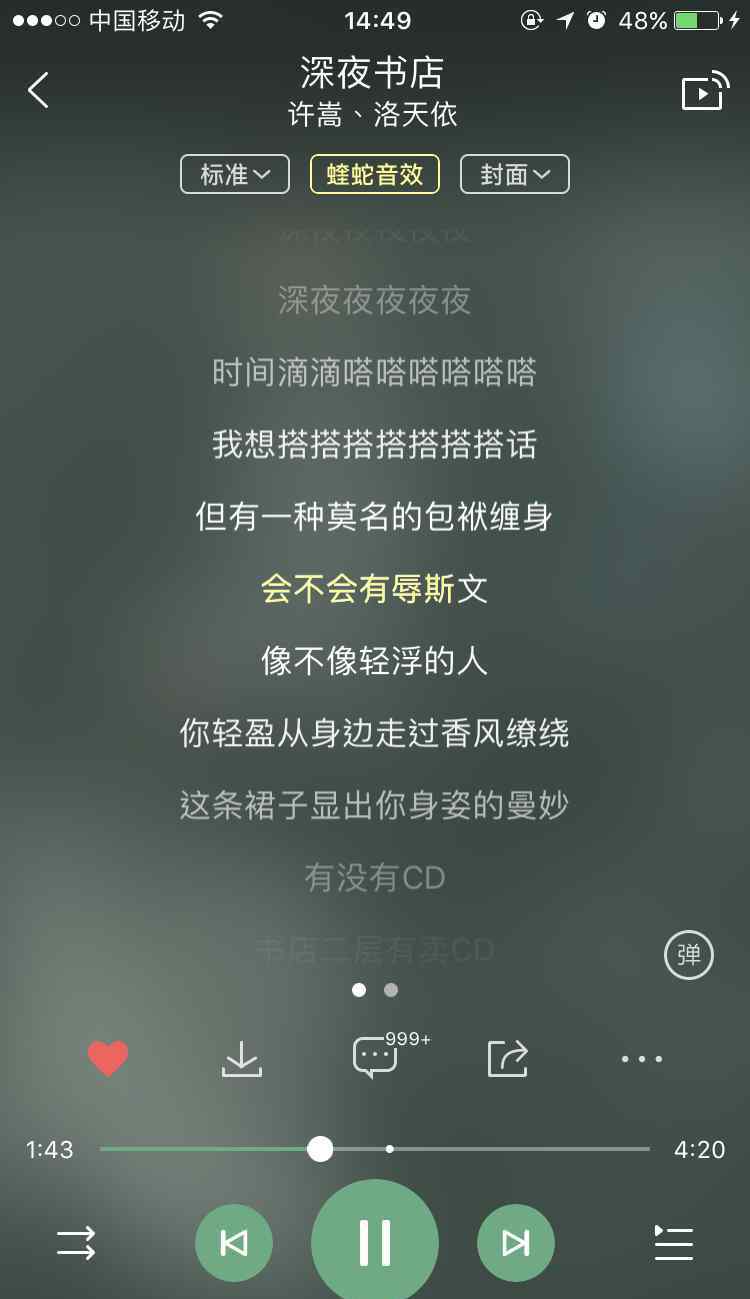Unlike the song with the red heart

(x=108, y=1058)
